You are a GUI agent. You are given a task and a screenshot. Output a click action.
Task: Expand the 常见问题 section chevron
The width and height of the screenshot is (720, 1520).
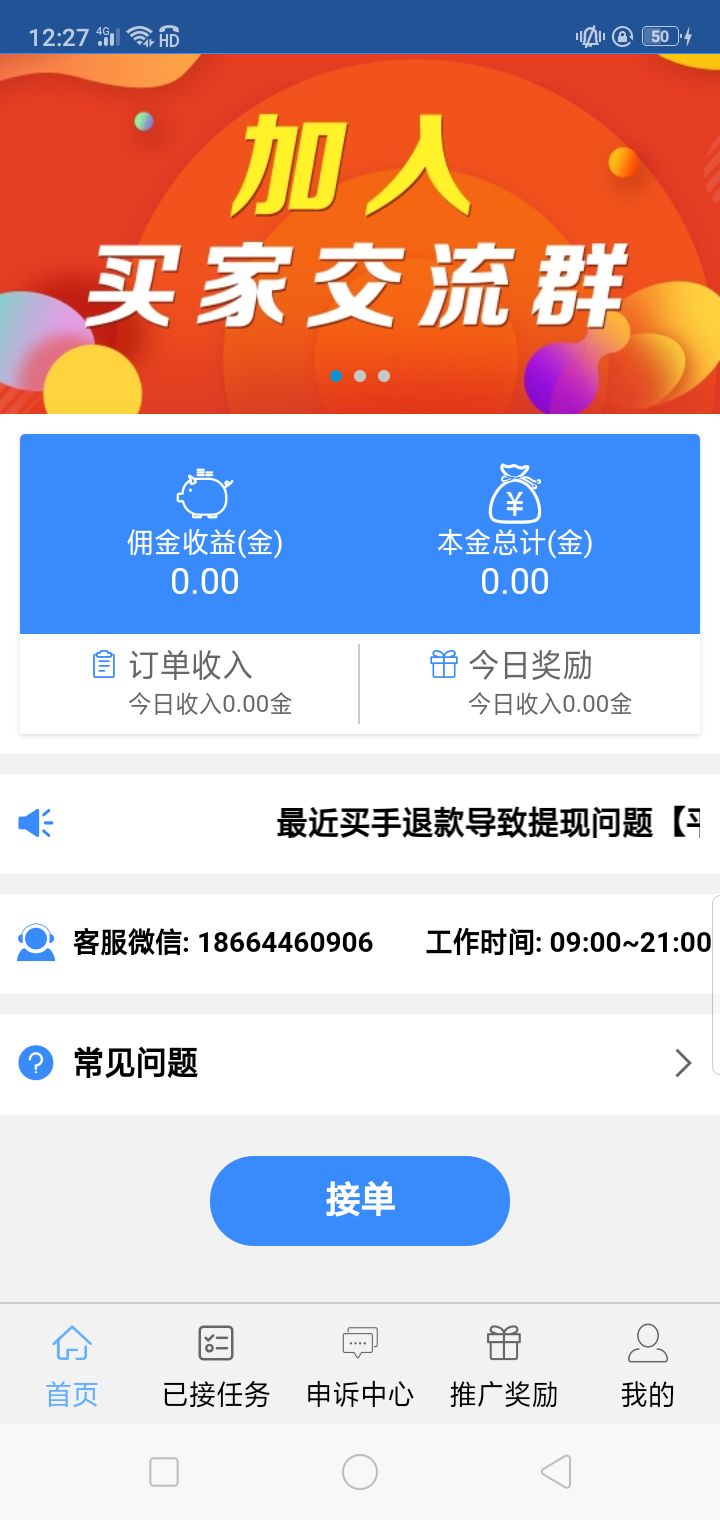point(683,1063)
